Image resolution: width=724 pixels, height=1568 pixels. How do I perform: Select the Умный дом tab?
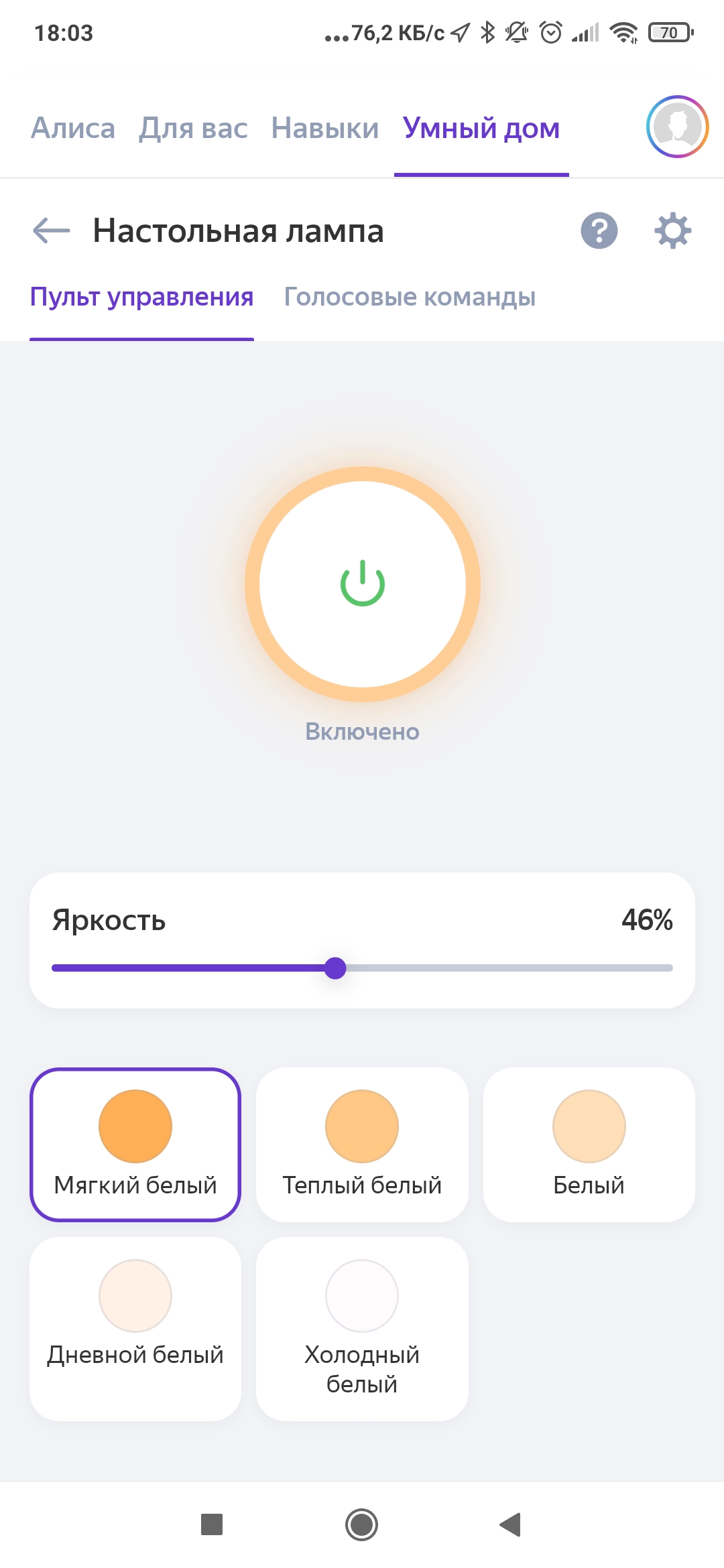(481, 128)
